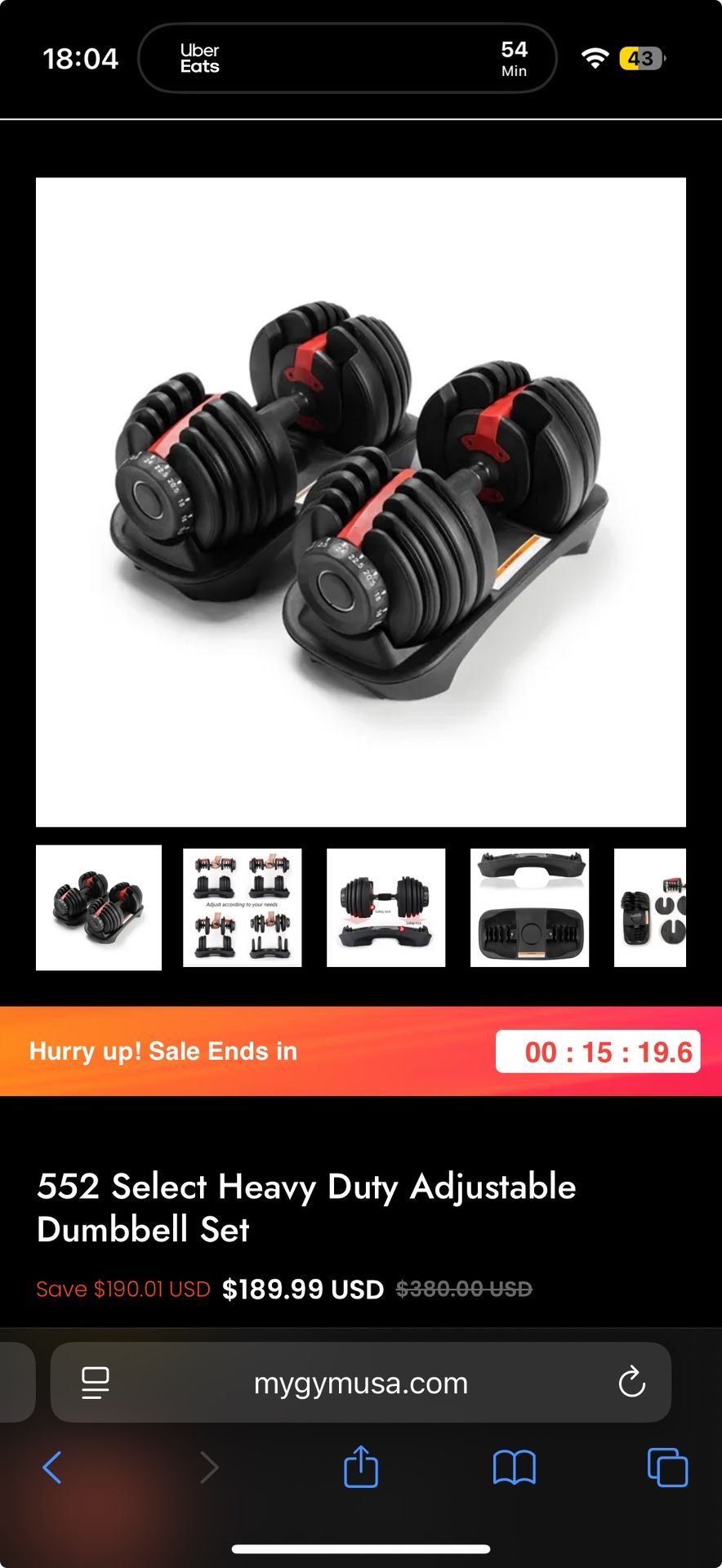The image size is (722, 1568).
Task: Open Safari bookmarks
Action: (x=514, y=1468)
